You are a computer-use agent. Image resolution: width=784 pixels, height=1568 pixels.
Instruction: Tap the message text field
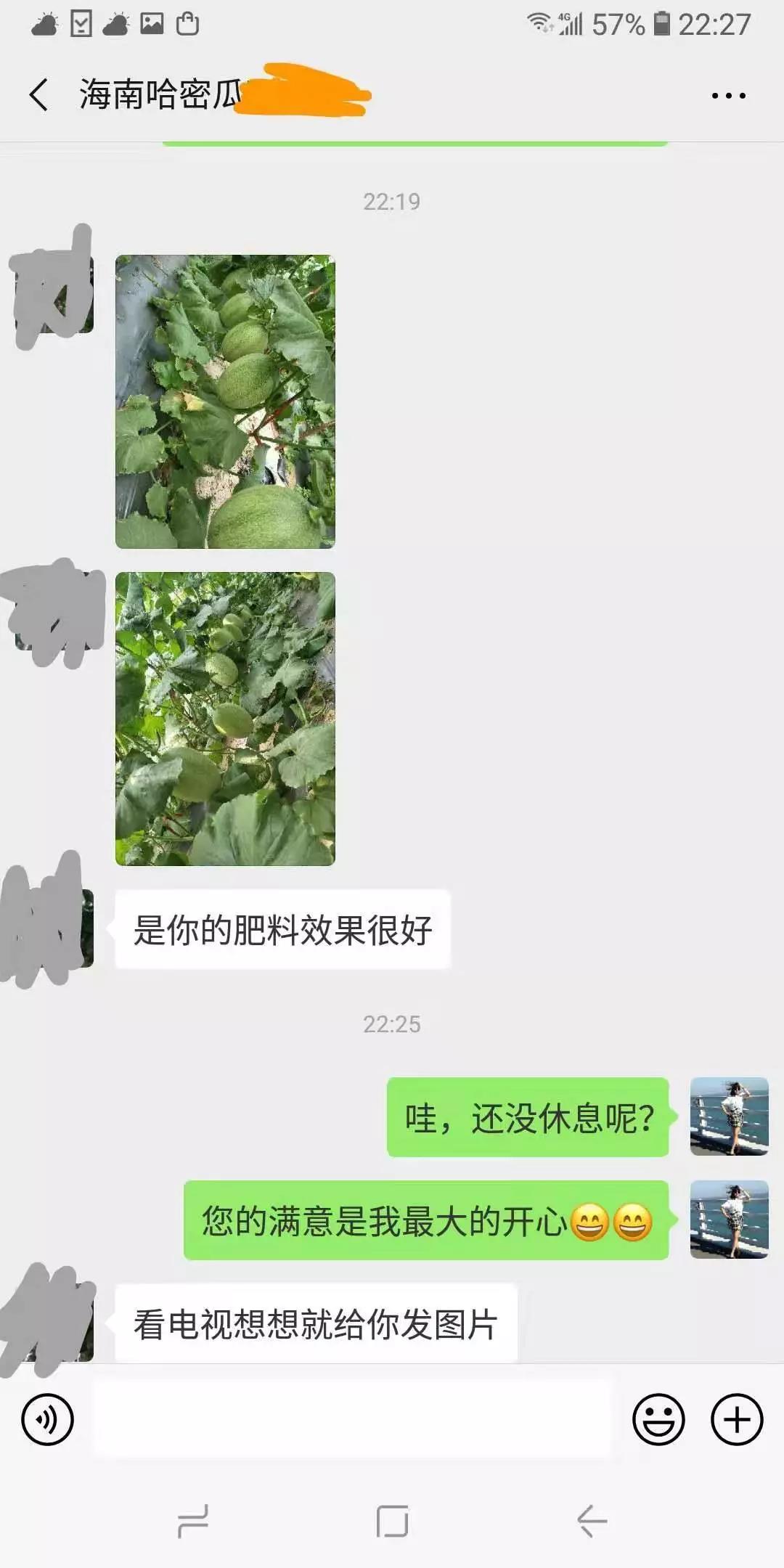point(352,1419)
